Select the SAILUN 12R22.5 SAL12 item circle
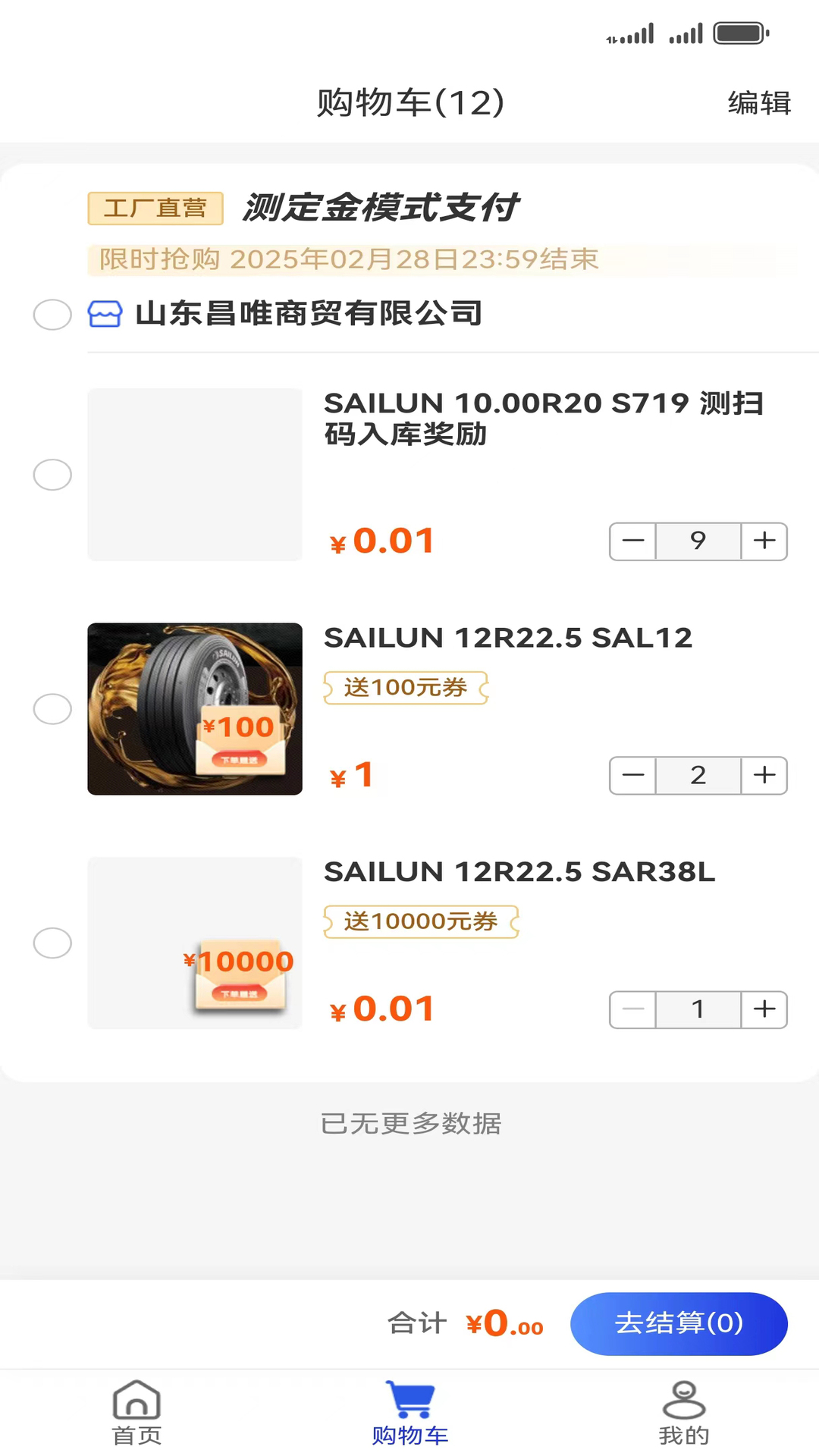 pos(52,709)
